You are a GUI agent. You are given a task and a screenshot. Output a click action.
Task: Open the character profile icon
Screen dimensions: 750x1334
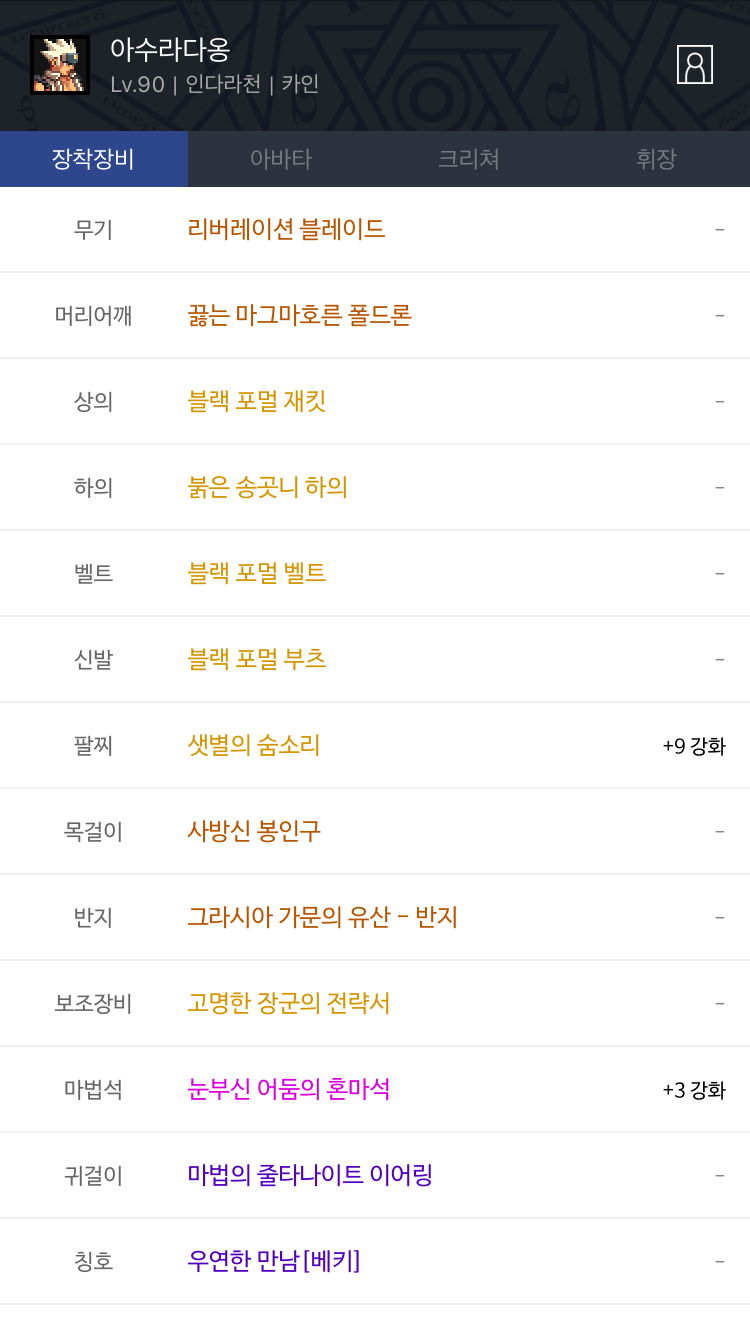(694, 65)
